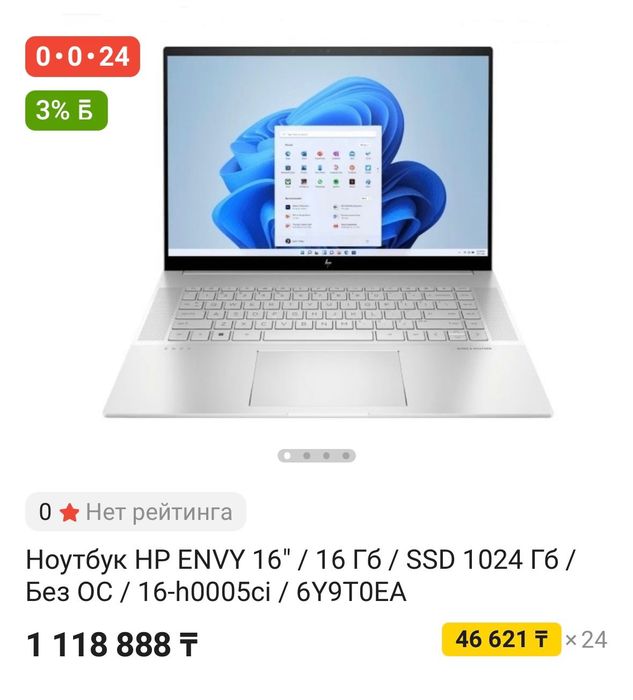633x700 pixels.
Task: Open the HP ENVY laptop photo
Action: [x=327, y=230]
